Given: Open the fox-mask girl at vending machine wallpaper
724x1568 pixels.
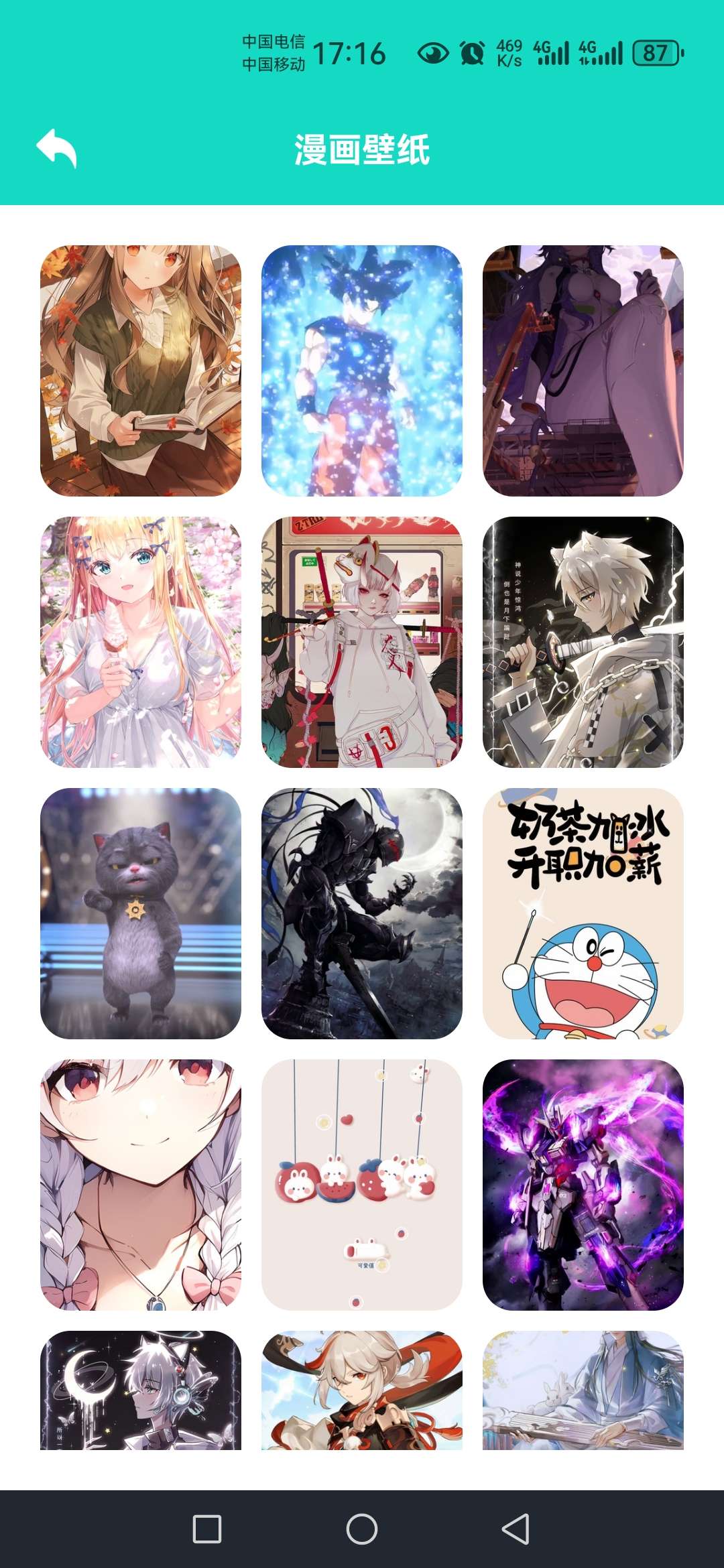Looking at the screenshot, I should point(362,642).
